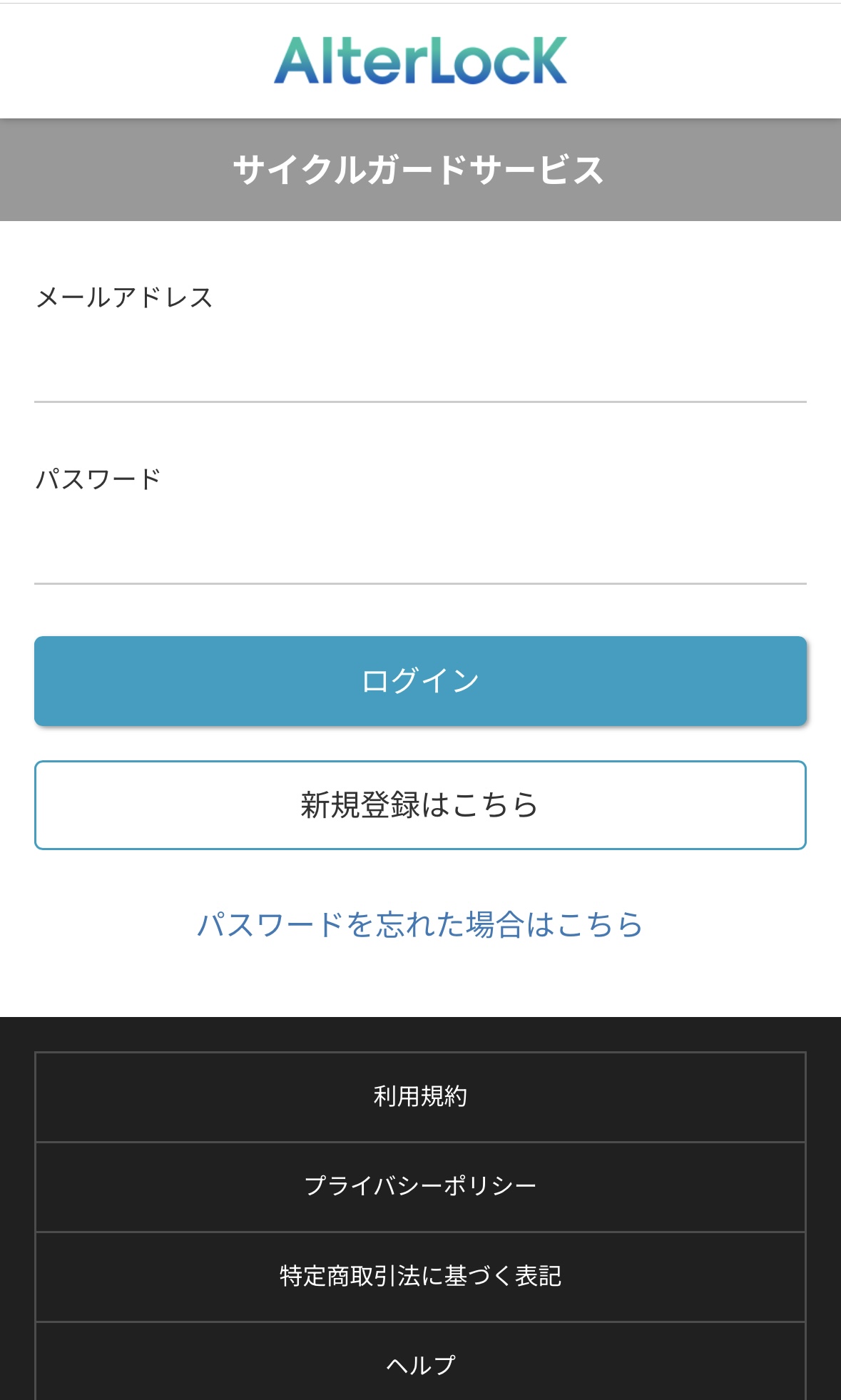Open 特定商取引法に基づく表記 legal notice
This screenshot has width=841, height=1400.
420,1276
